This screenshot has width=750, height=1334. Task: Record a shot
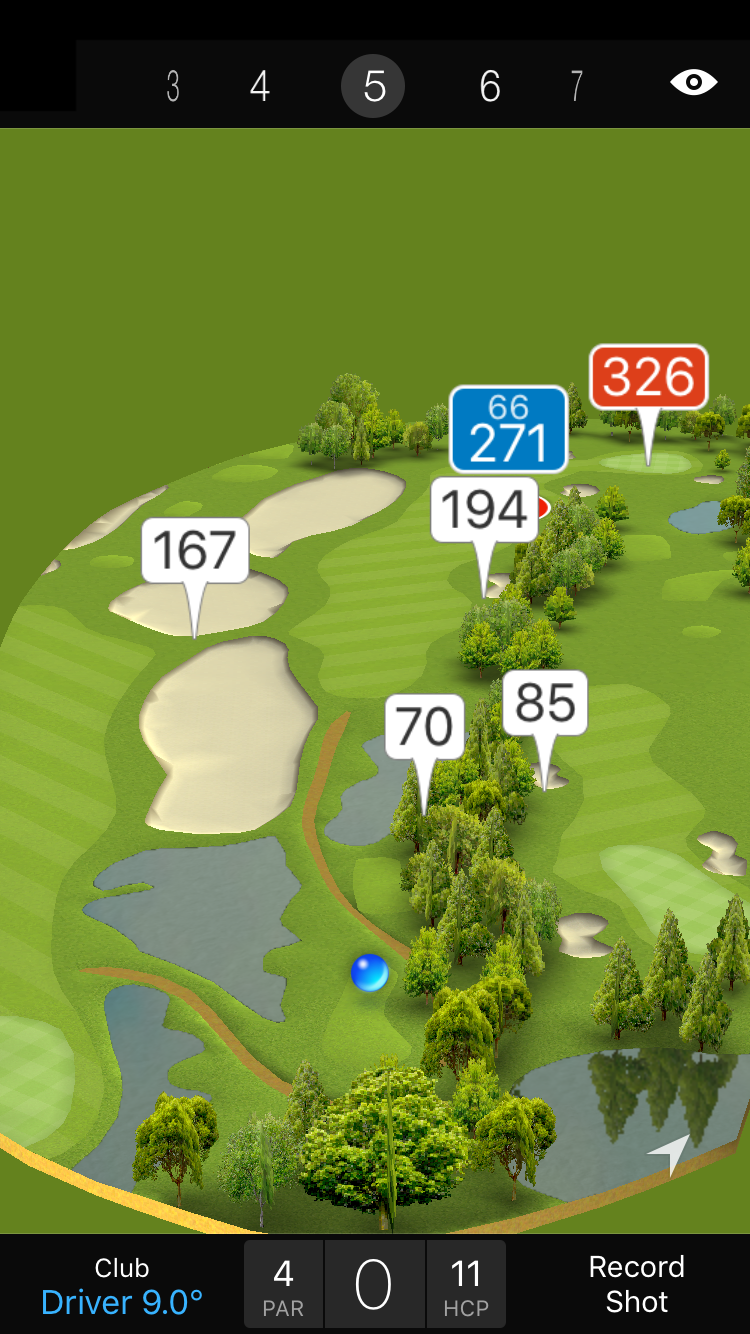[x=636, y=1284]
